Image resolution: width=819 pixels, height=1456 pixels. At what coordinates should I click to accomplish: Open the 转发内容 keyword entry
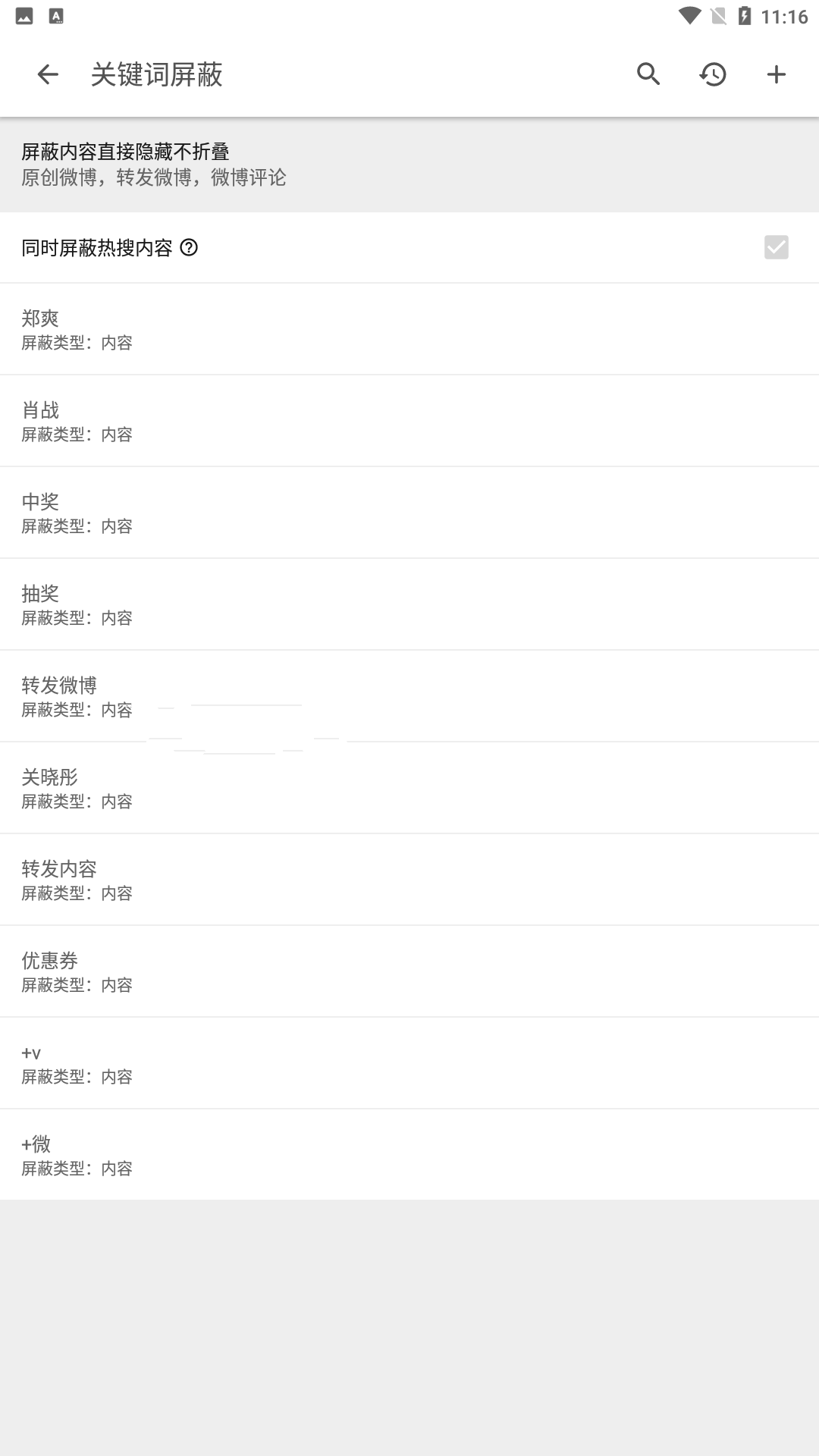pos(409,880)
